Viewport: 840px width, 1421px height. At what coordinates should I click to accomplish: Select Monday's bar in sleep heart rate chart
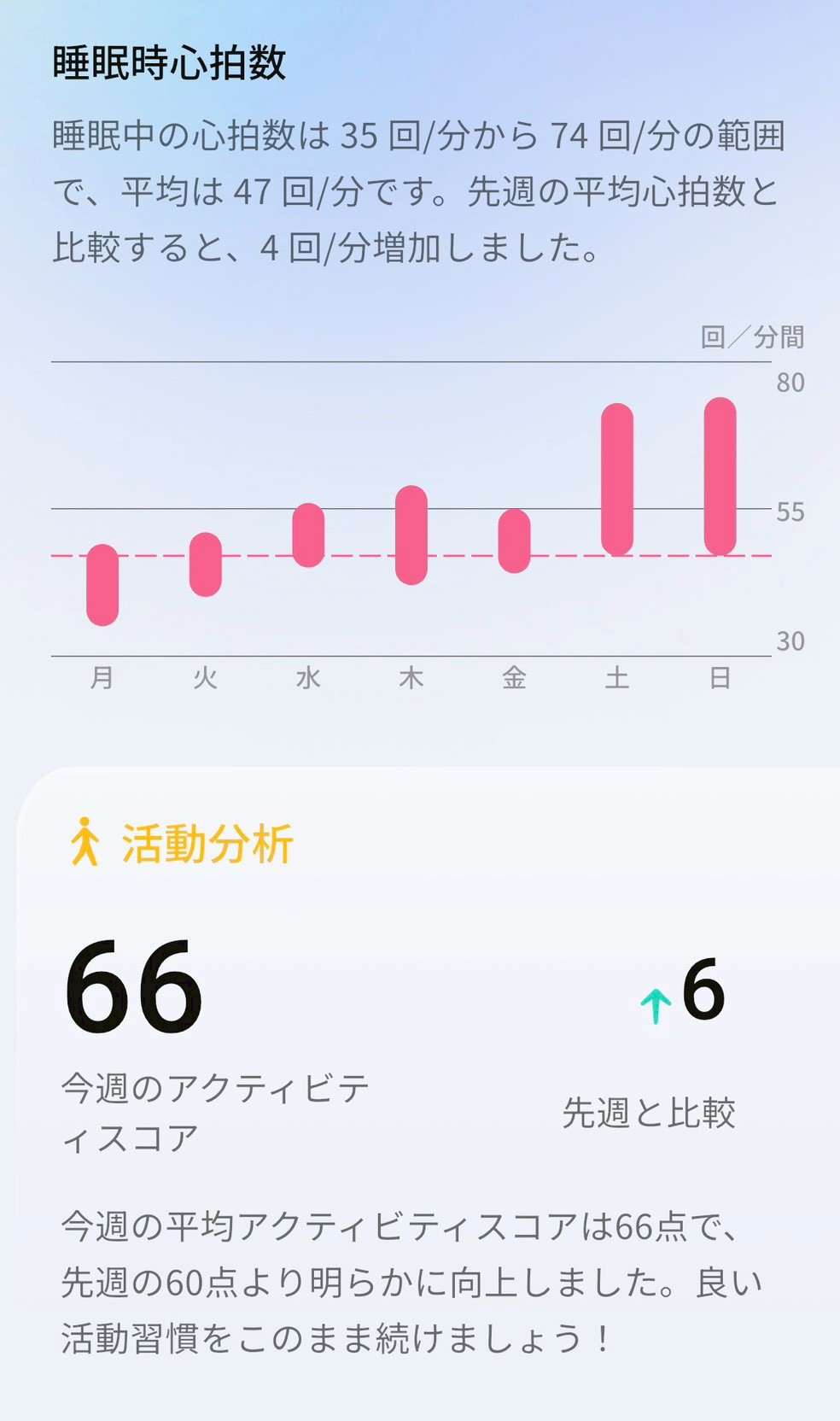pyautogui.click(x=102, y=585)
